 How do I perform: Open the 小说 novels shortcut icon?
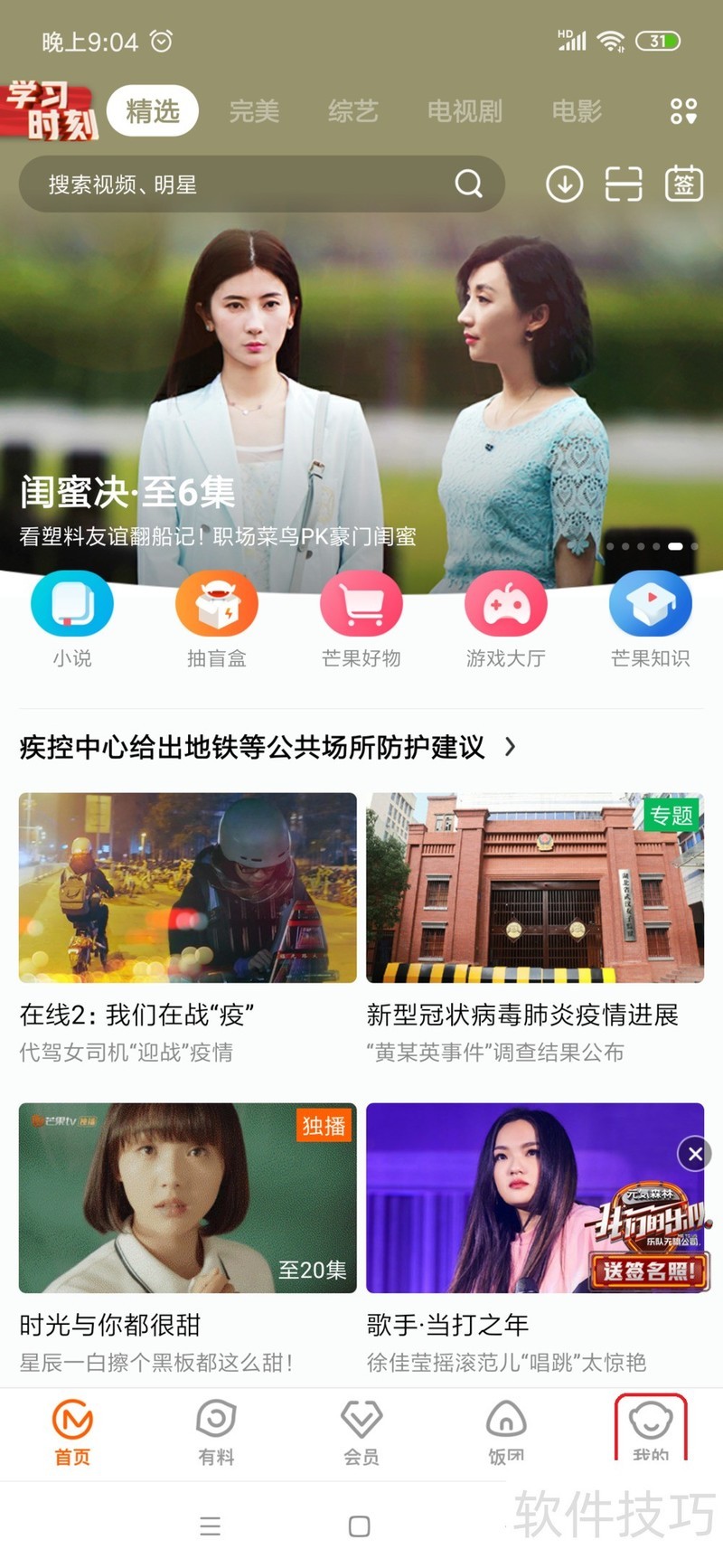pos(71,603)
